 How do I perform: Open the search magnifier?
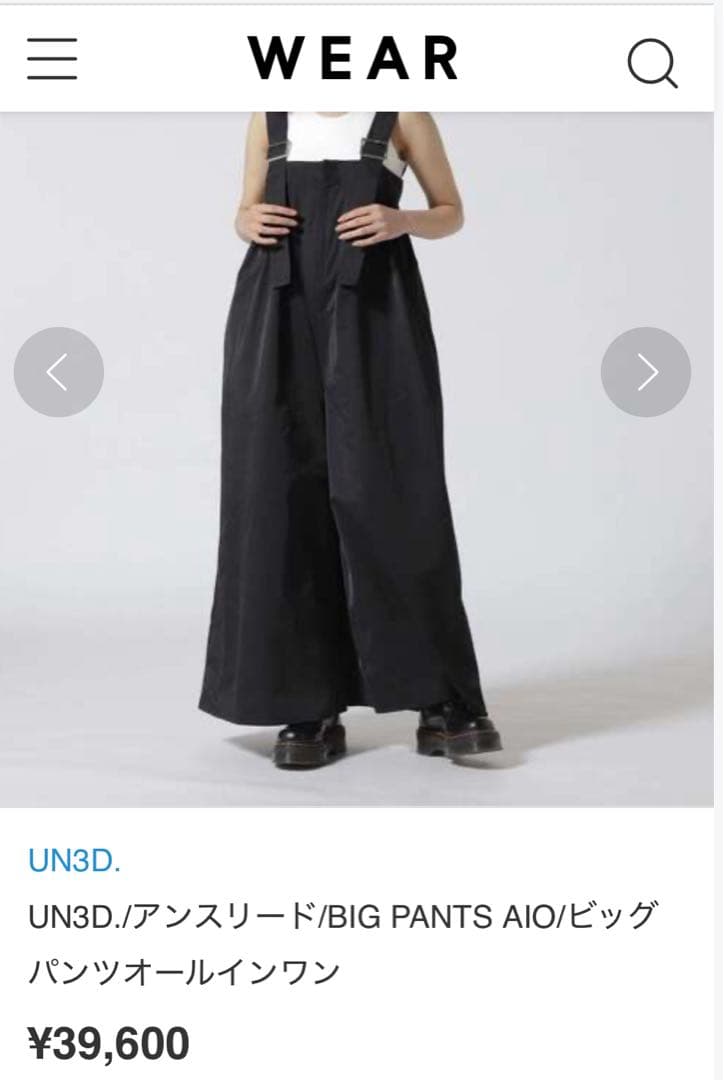pyautogui.click(x=652, y=63)
